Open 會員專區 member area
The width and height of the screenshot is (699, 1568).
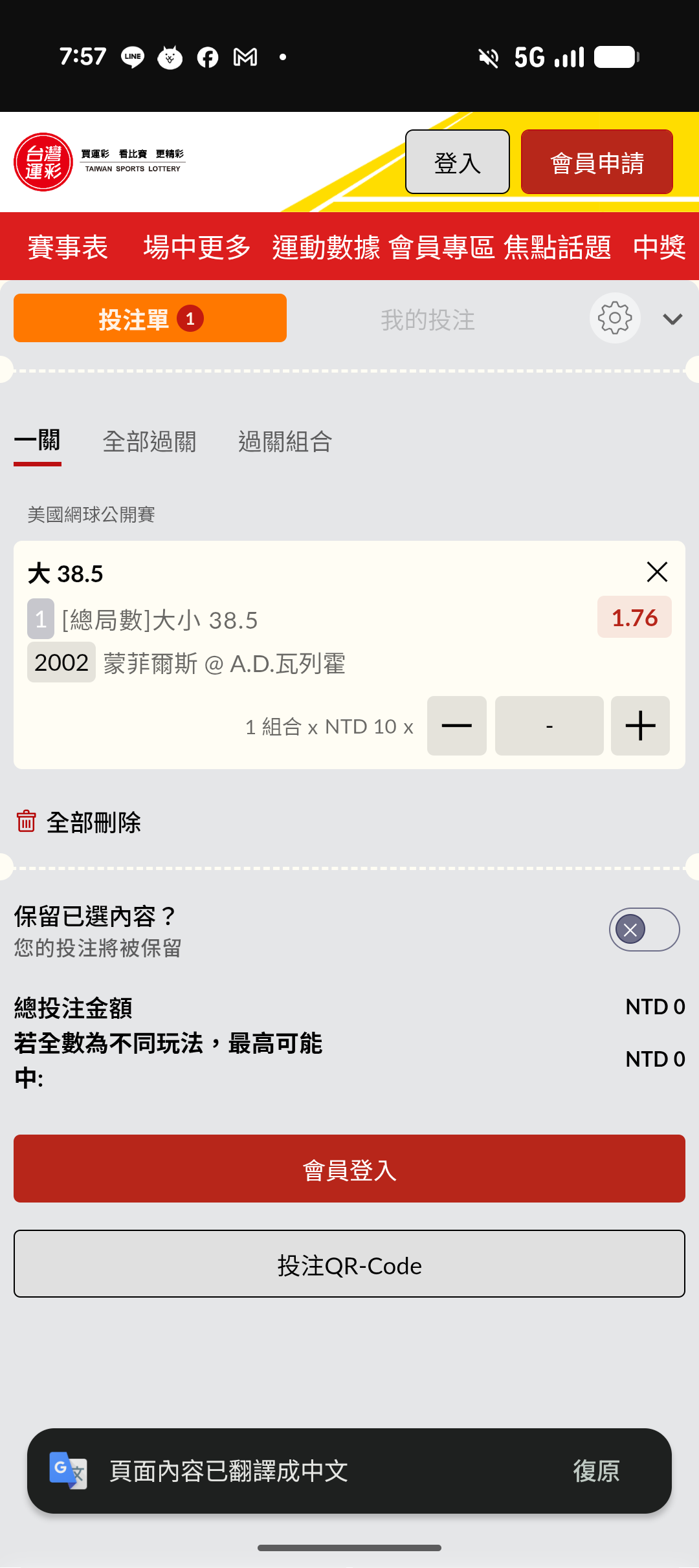point(441,247)
